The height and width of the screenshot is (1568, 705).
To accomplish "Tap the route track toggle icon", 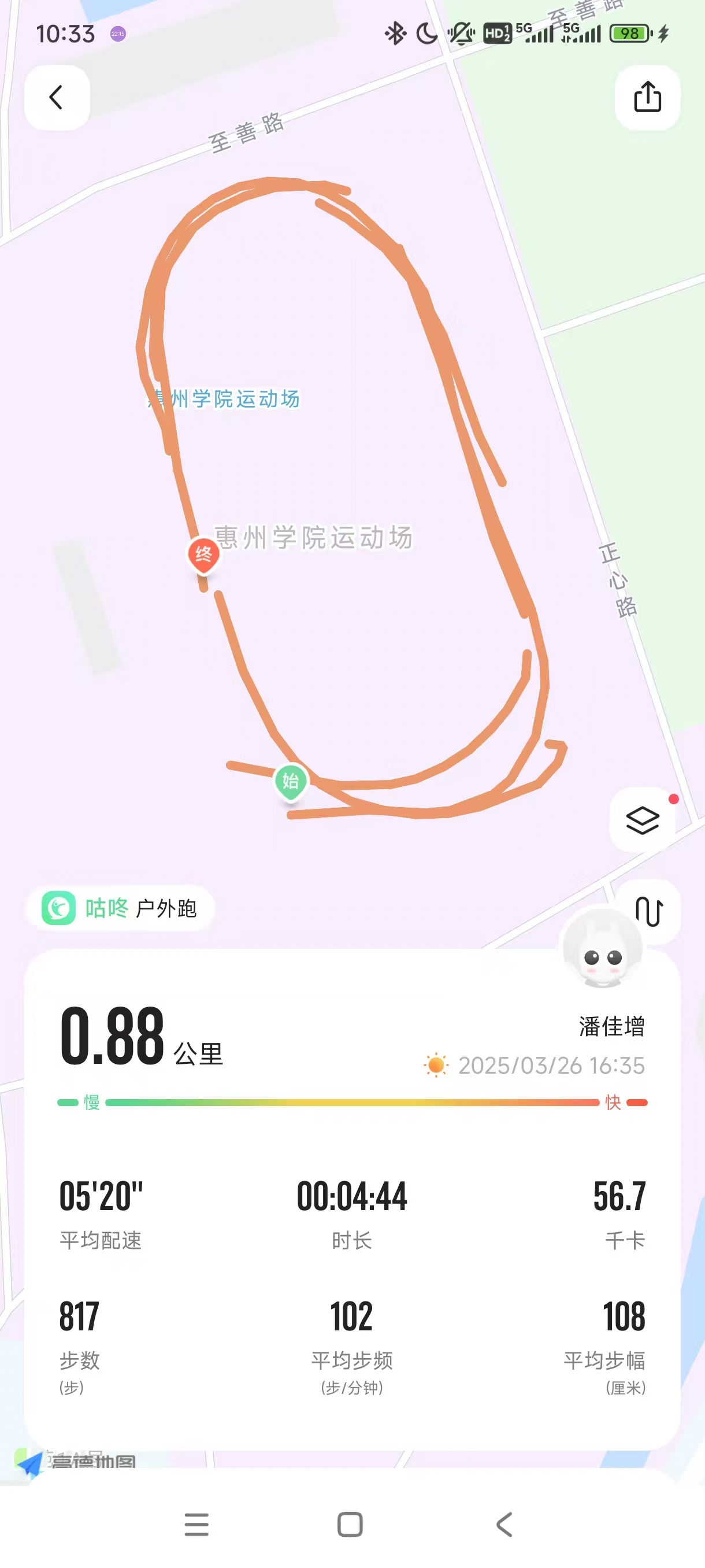I will pyautogui.click(x=649, y=911).
